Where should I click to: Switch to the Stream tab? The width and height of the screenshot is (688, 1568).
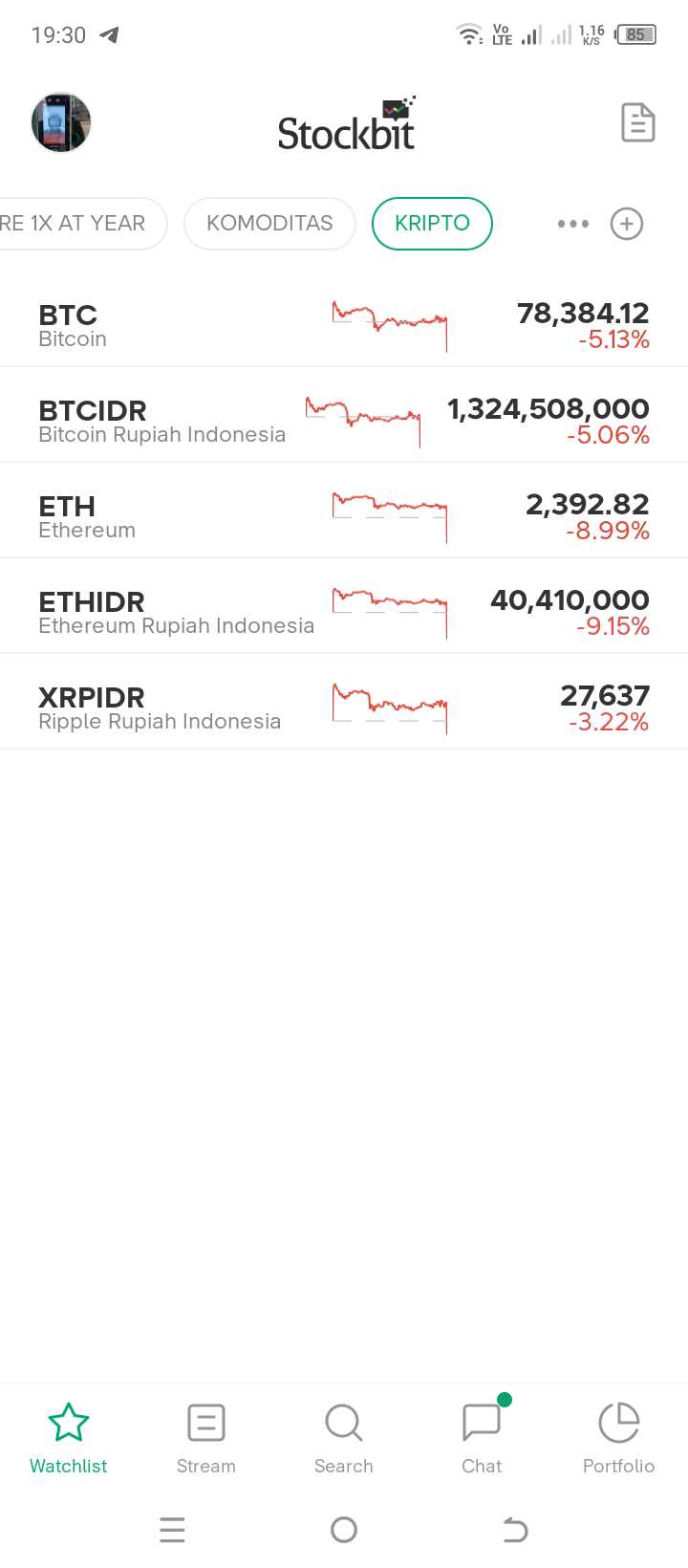coord(205,1437)
